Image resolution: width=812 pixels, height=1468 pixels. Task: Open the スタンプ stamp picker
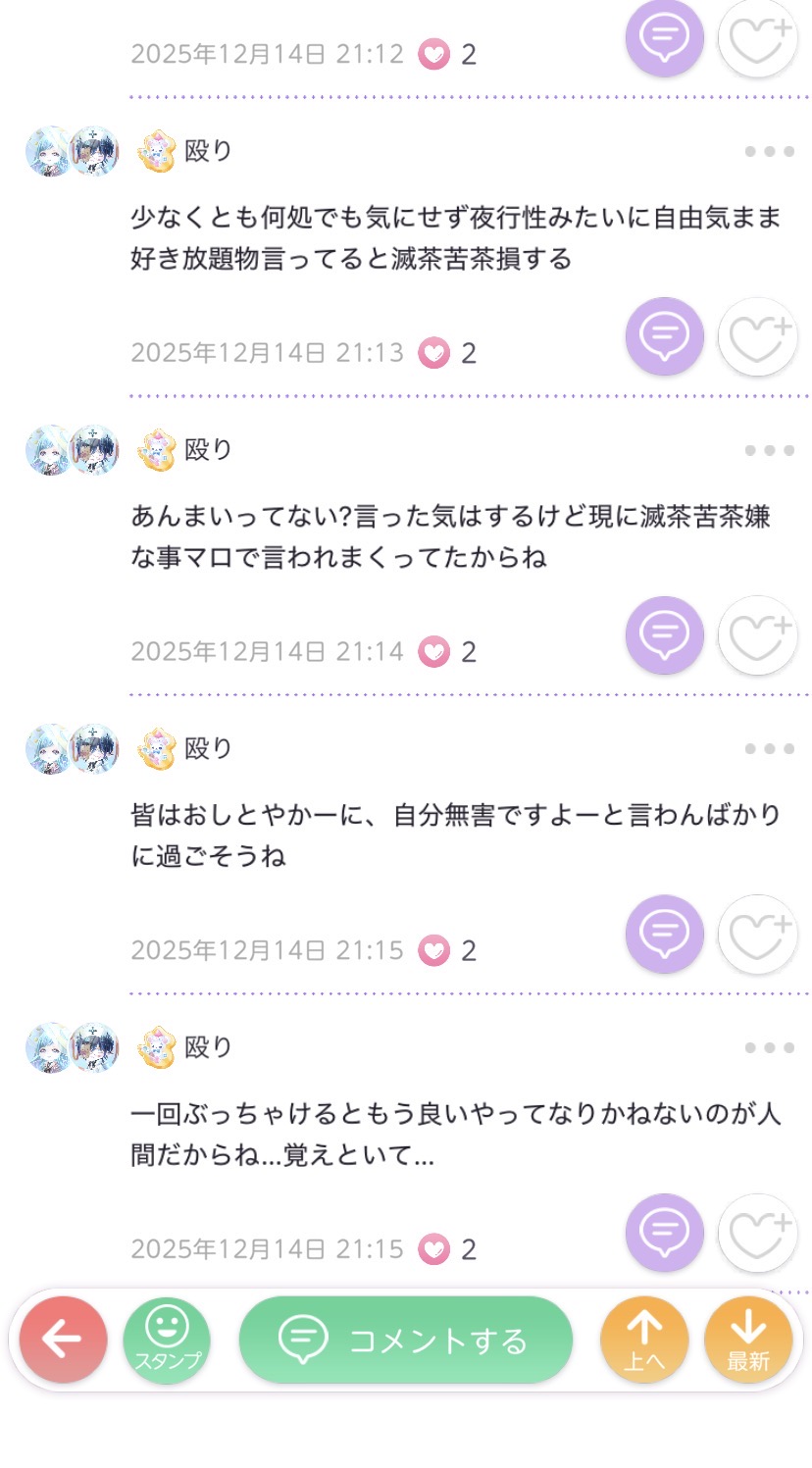[x=167, y=1340]
